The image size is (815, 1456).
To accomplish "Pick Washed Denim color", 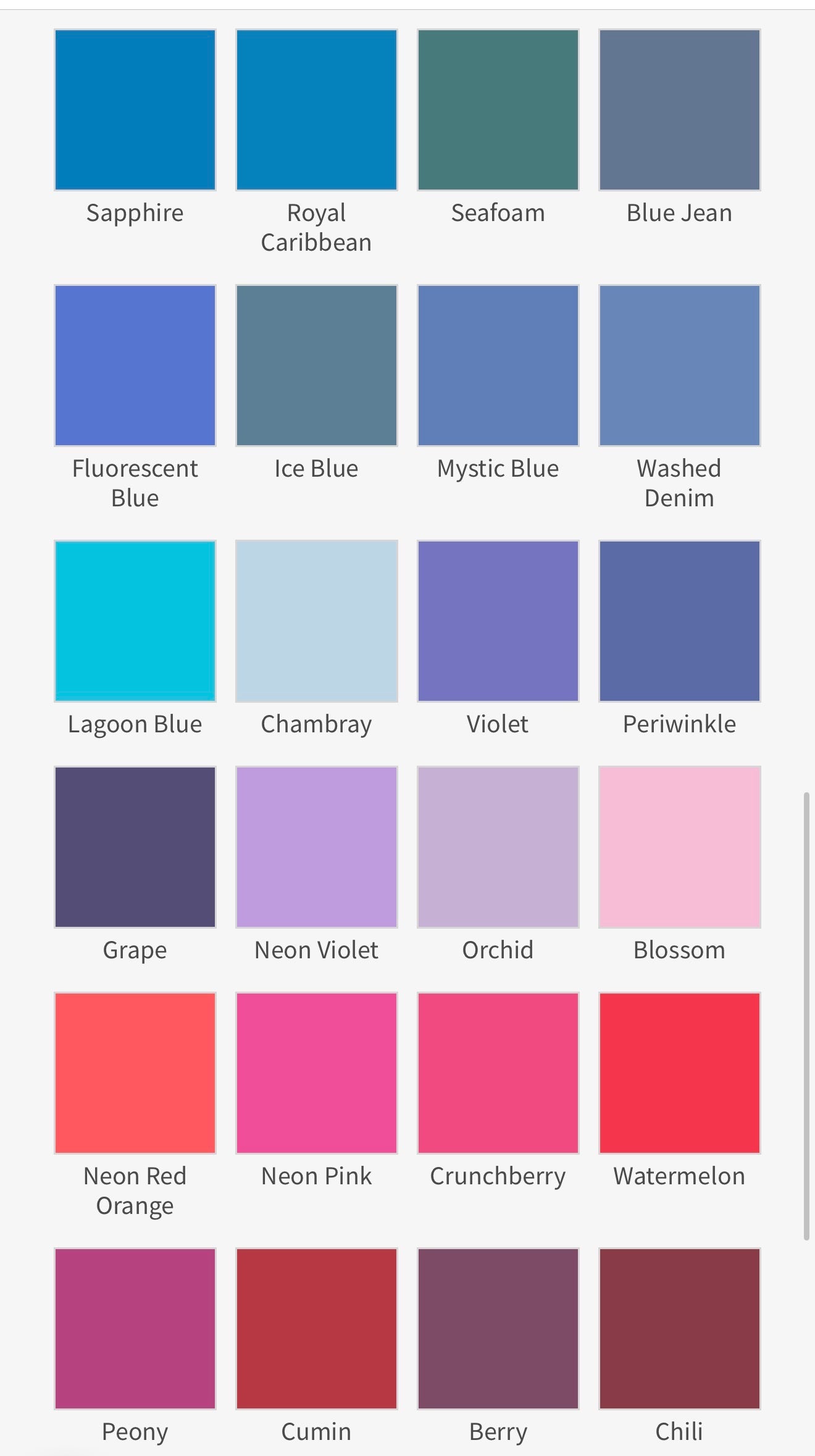I will click(680, 366).
